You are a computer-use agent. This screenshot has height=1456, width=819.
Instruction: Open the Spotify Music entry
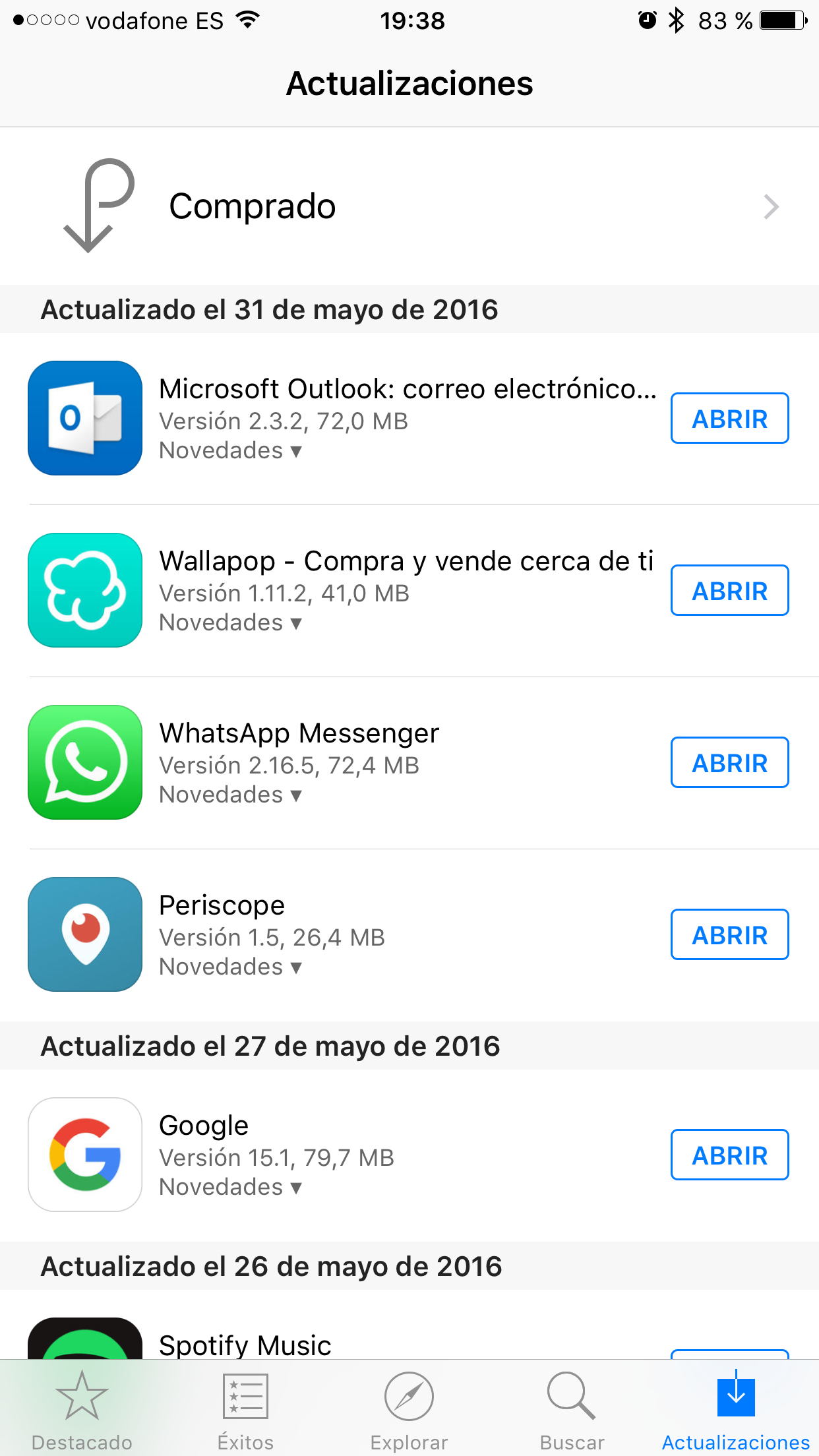click(x=245, y=1344)
